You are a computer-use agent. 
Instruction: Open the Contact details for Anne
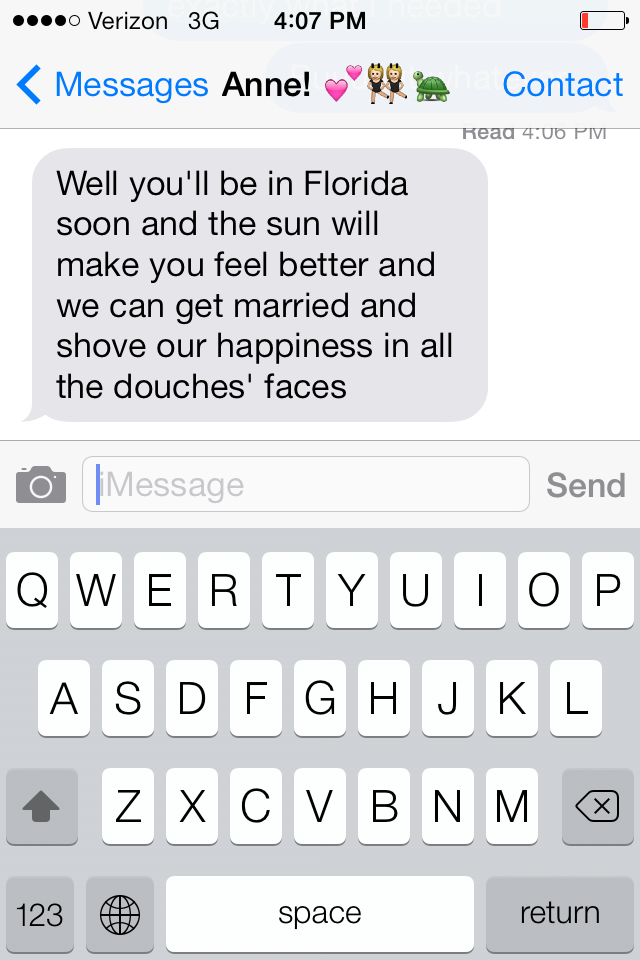point(562,85)
